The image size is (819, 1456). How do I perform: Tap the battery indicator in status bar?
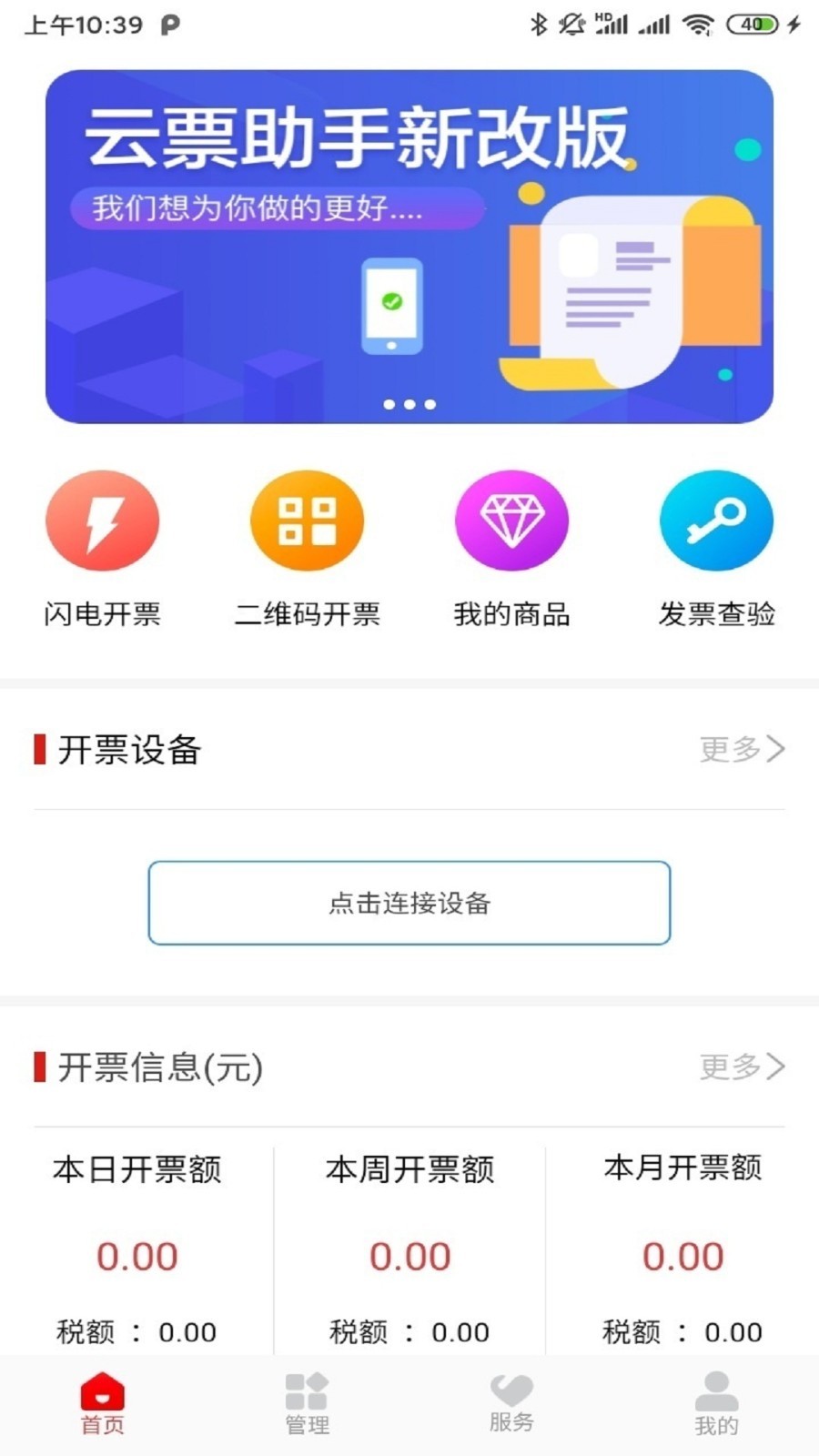750,25
